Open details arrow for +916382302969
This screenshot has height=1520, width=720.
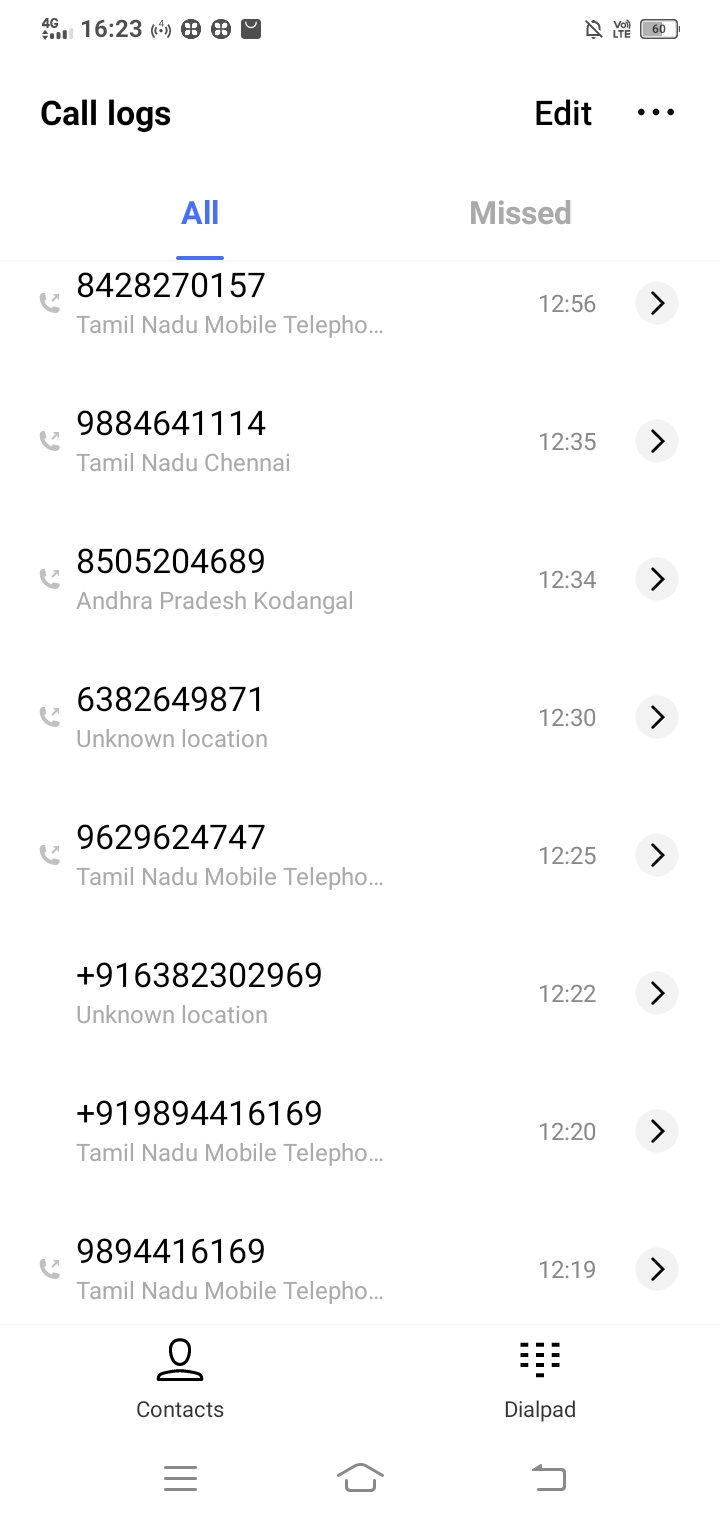click(657, 993)
